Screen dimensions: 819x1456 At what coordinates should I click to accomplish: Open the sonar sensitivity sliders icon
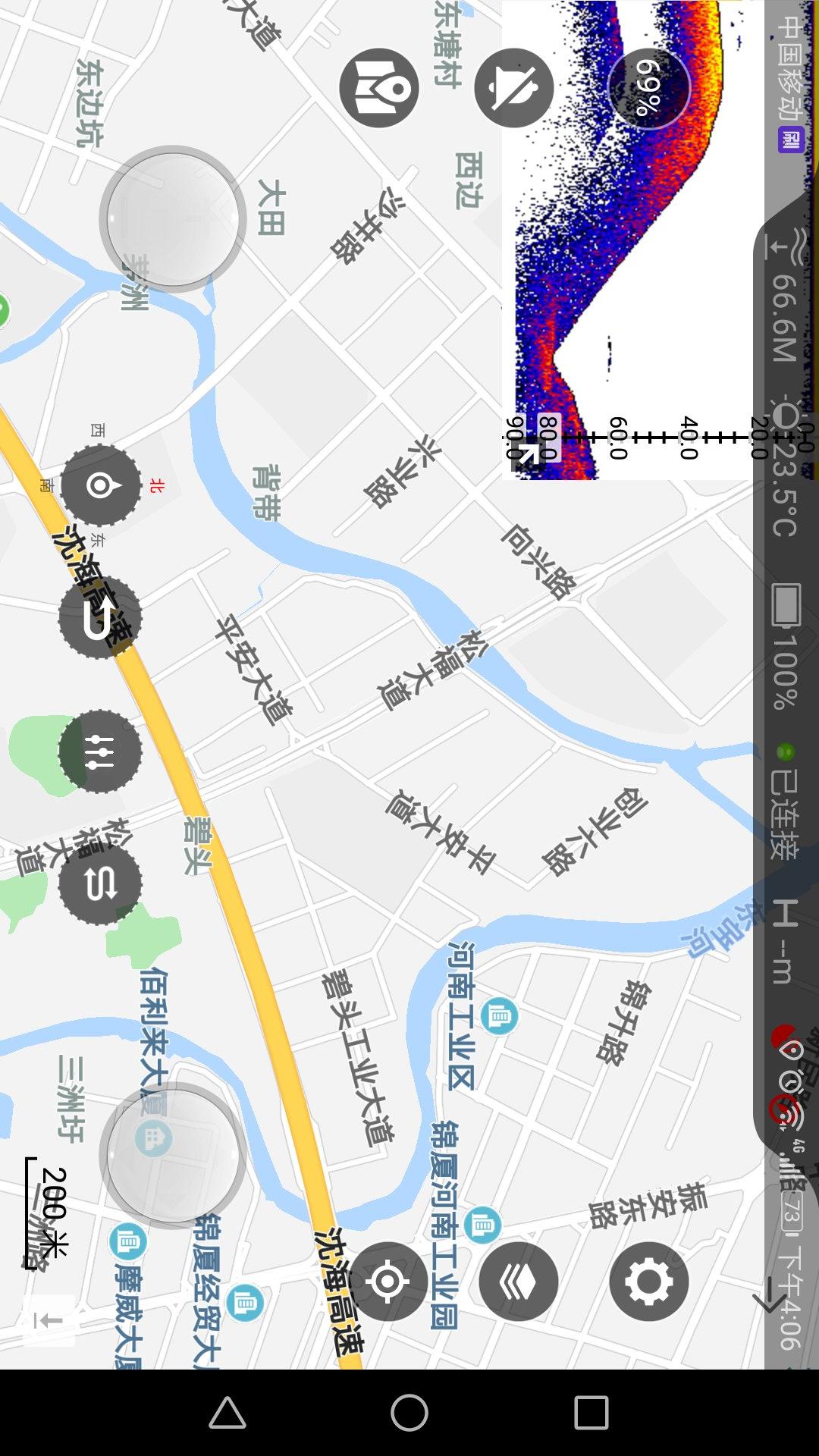[99, 749]
